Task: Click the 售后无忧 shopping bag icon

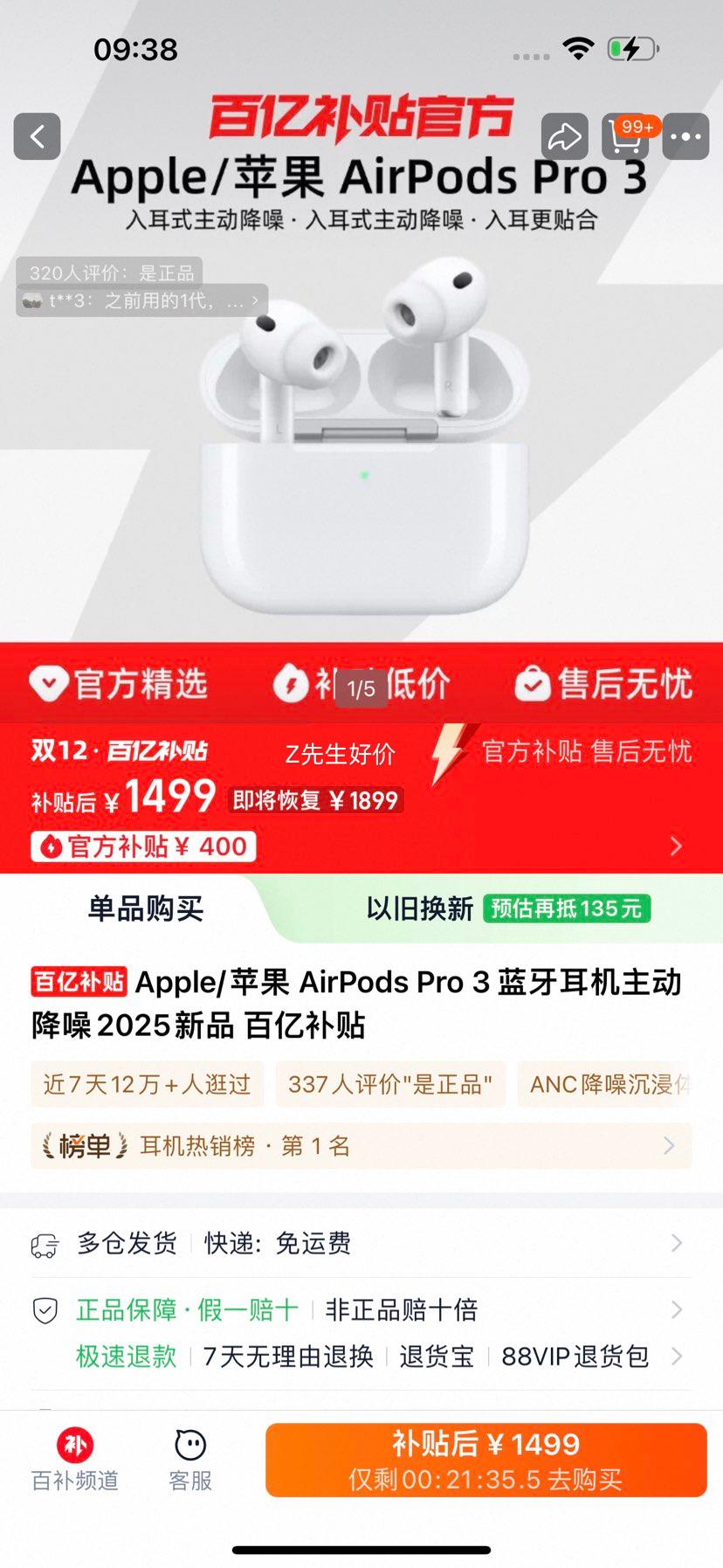Action: (x=531, y=685)
